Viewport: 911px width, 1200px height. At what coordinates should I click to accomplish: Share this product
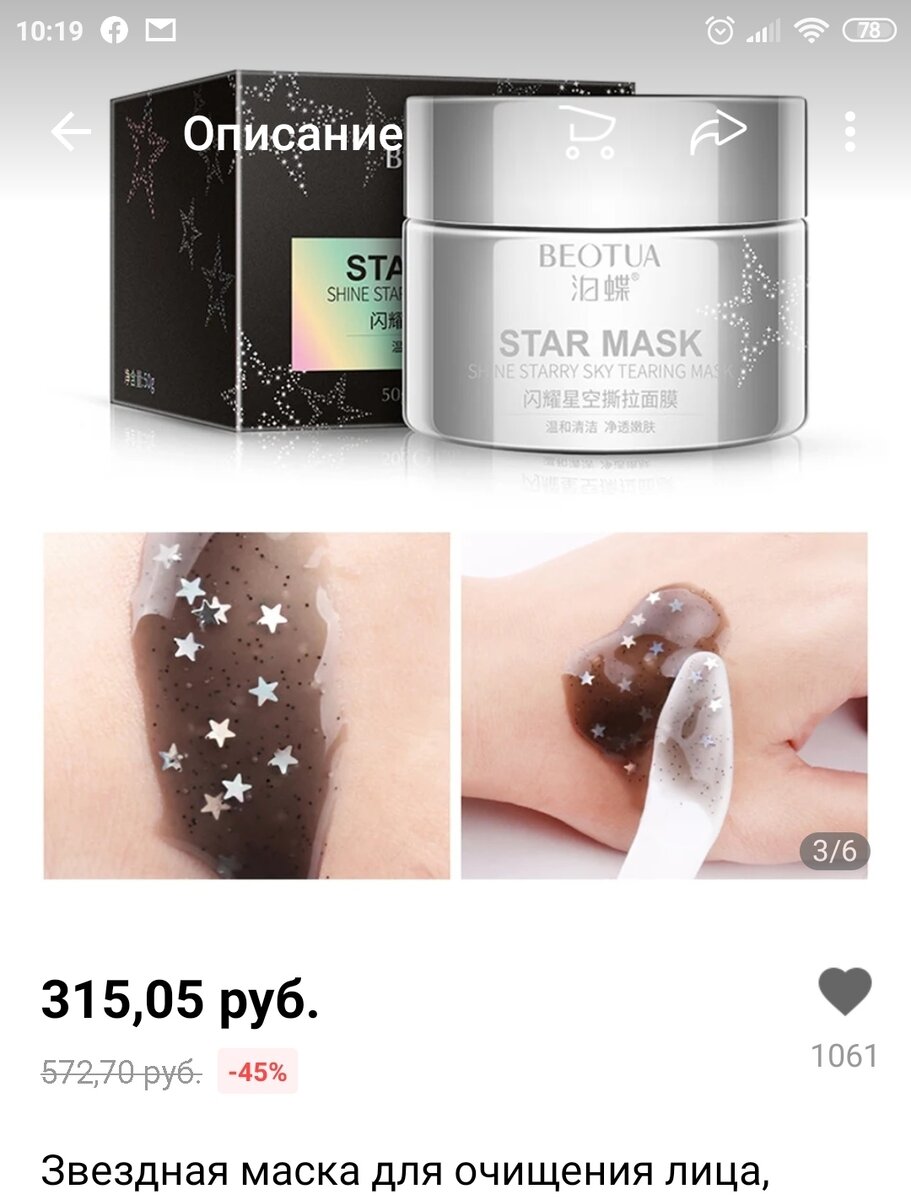click(x=718, y=132)
